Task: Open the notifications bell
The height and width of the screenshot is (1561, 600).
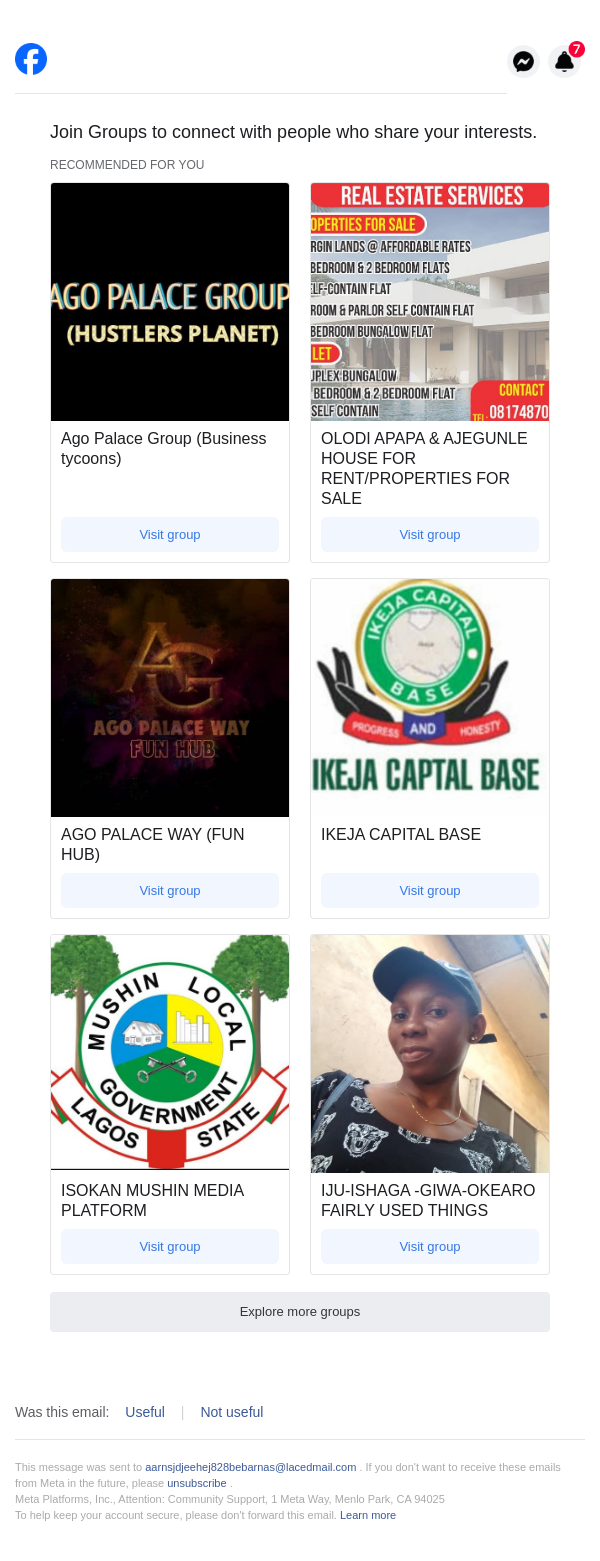Action: (565, 62)
